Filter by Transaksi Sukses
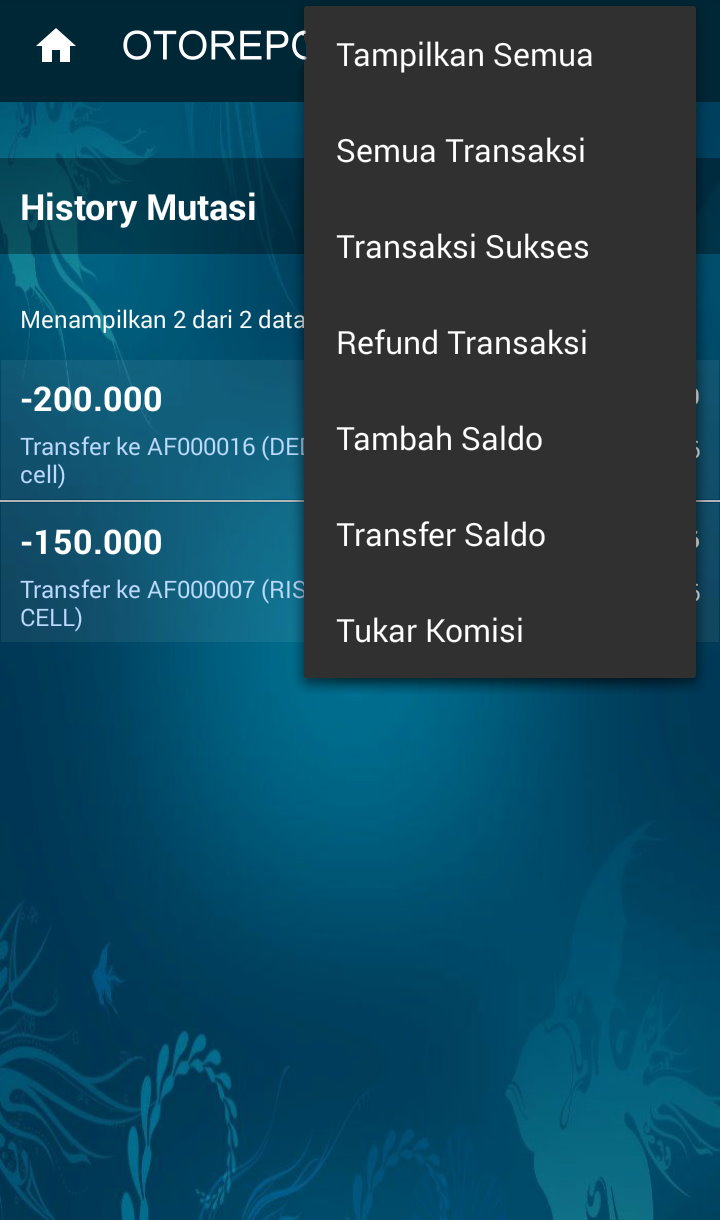Image resolution: width=720 pixels, height=1220 pixels. [500, 247]
